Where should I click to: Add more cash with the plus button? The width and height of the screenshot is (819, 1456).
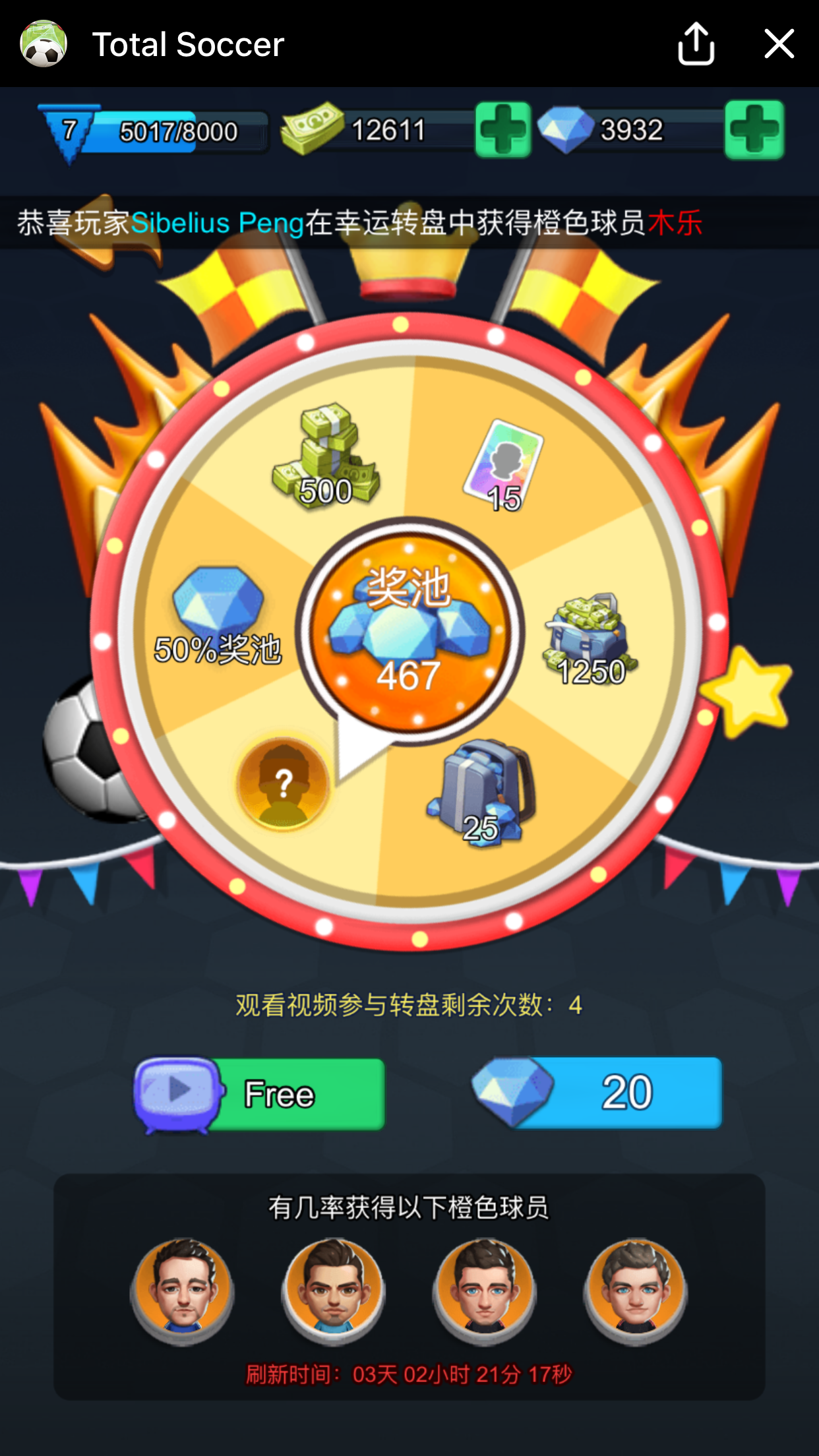point(502,130)
